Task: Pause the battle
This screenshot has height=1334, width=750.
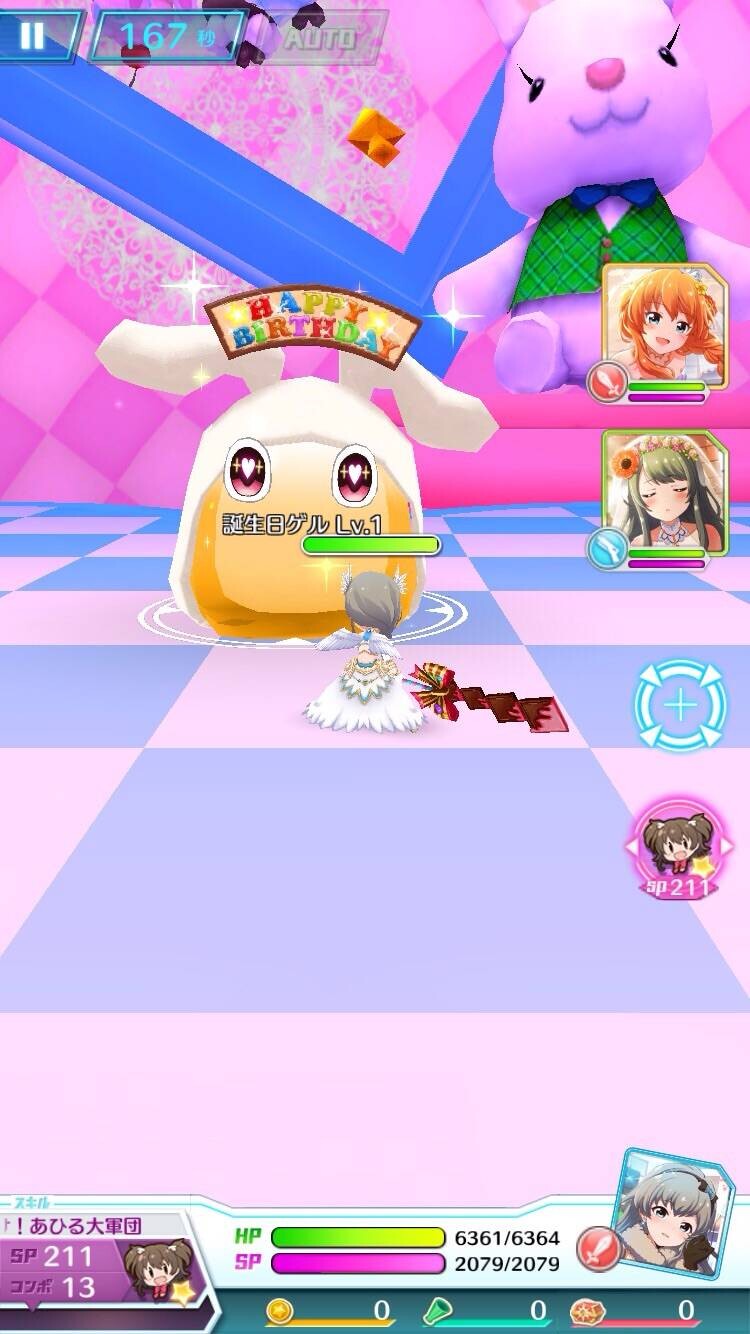Action: (34, 35)
